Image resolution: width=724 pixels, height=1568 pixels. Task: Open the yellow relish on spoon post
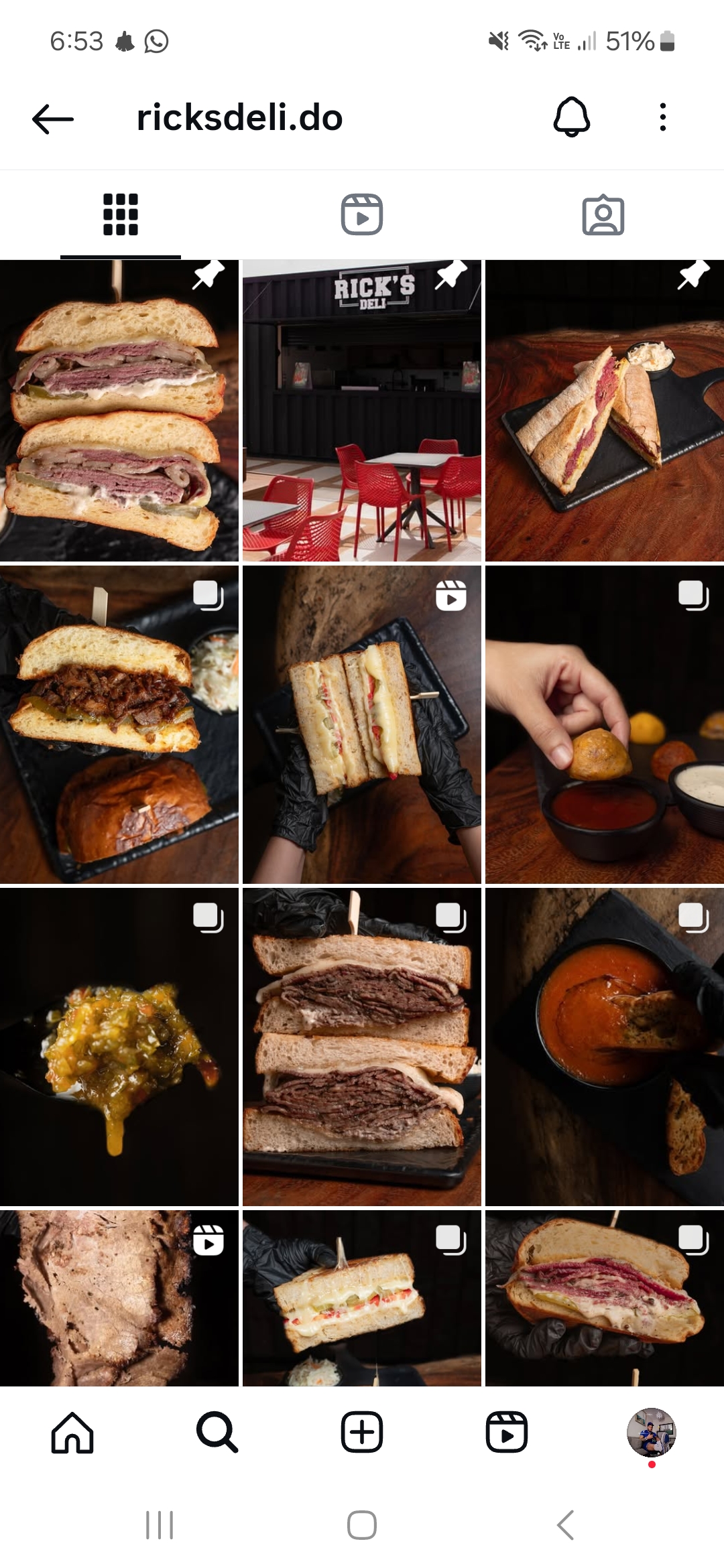pyautogui.click(x=119, y=1047)
